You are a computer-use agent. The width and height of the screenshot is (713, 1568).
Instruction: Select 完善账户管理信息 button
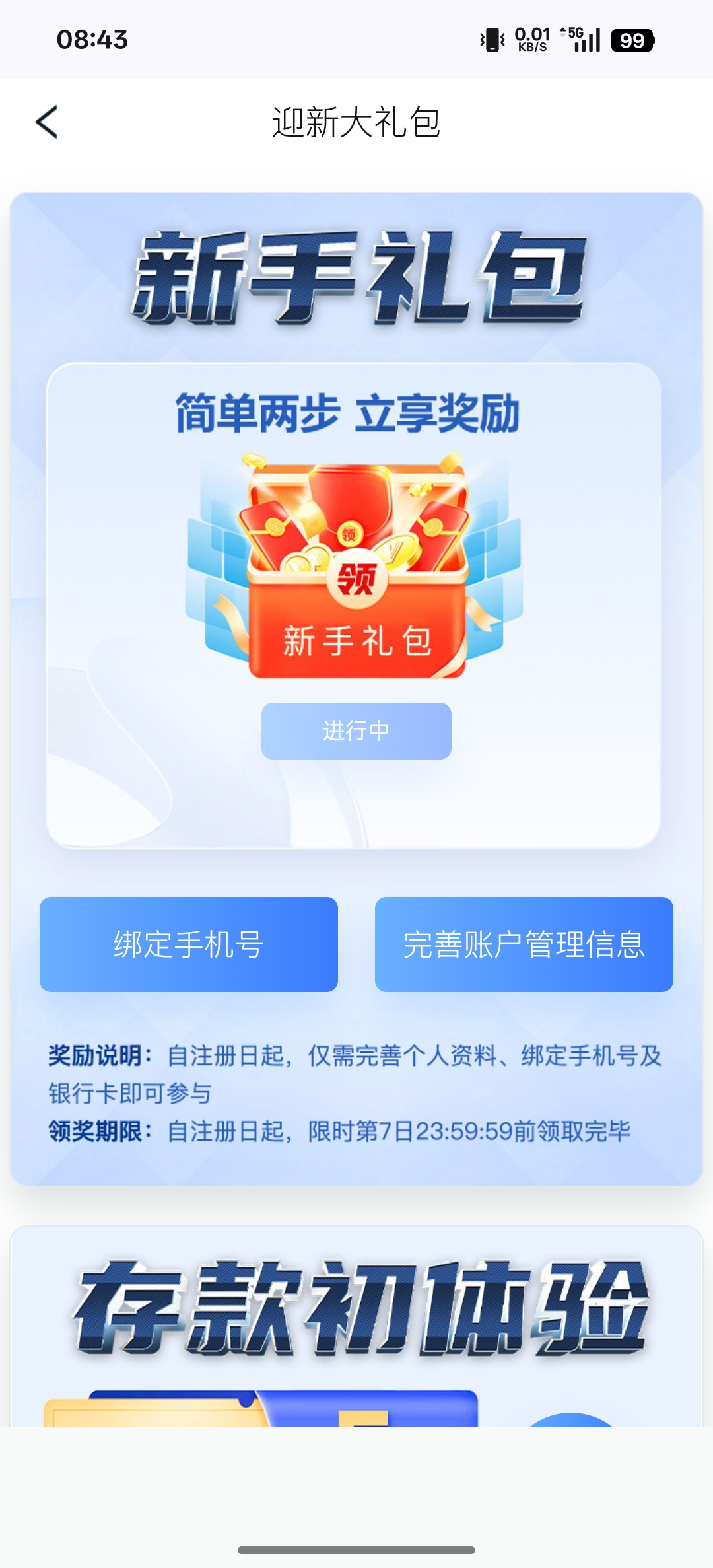[x=524, y=944]
